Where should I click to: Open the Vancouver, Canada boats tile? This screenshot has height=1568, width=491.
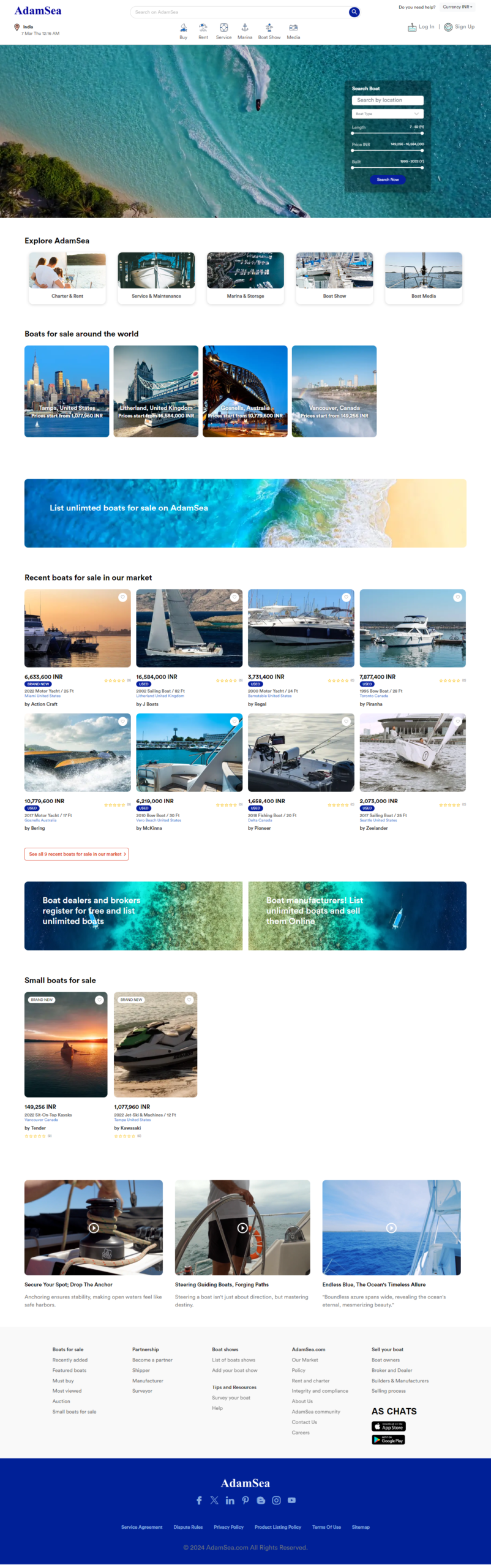pyautogui.click(x=334, y=391)
